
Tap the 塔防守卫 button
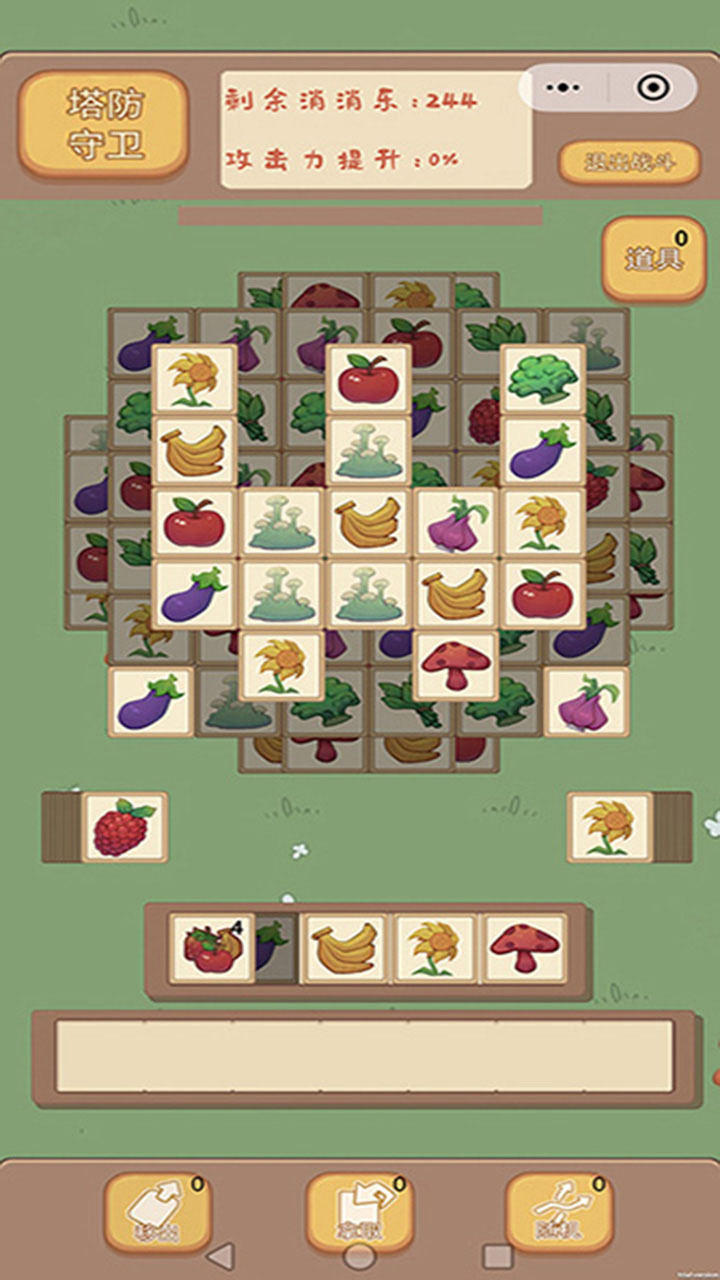click(104, 125)
